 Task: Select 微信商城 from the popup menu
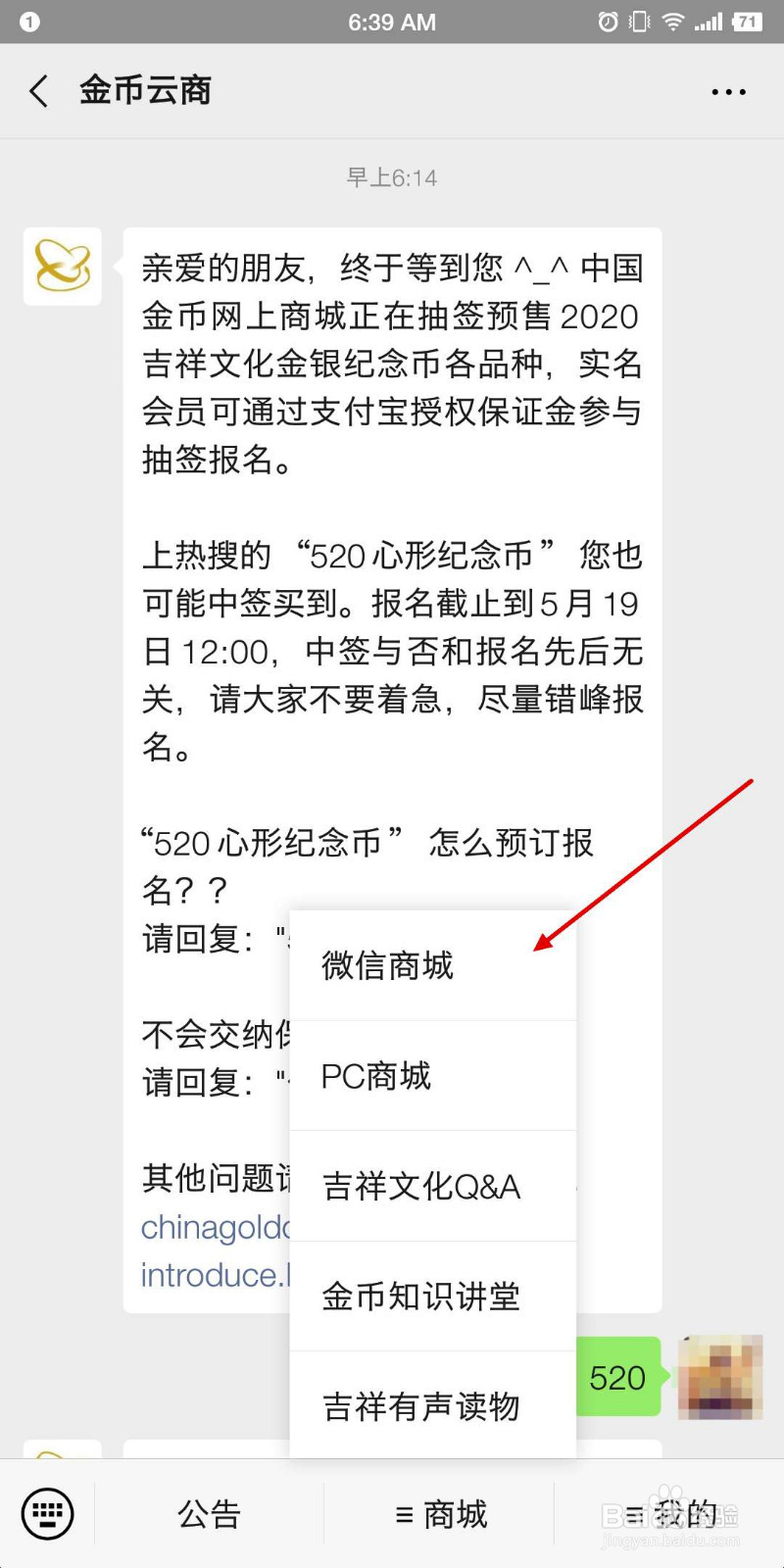pos(388,967)
